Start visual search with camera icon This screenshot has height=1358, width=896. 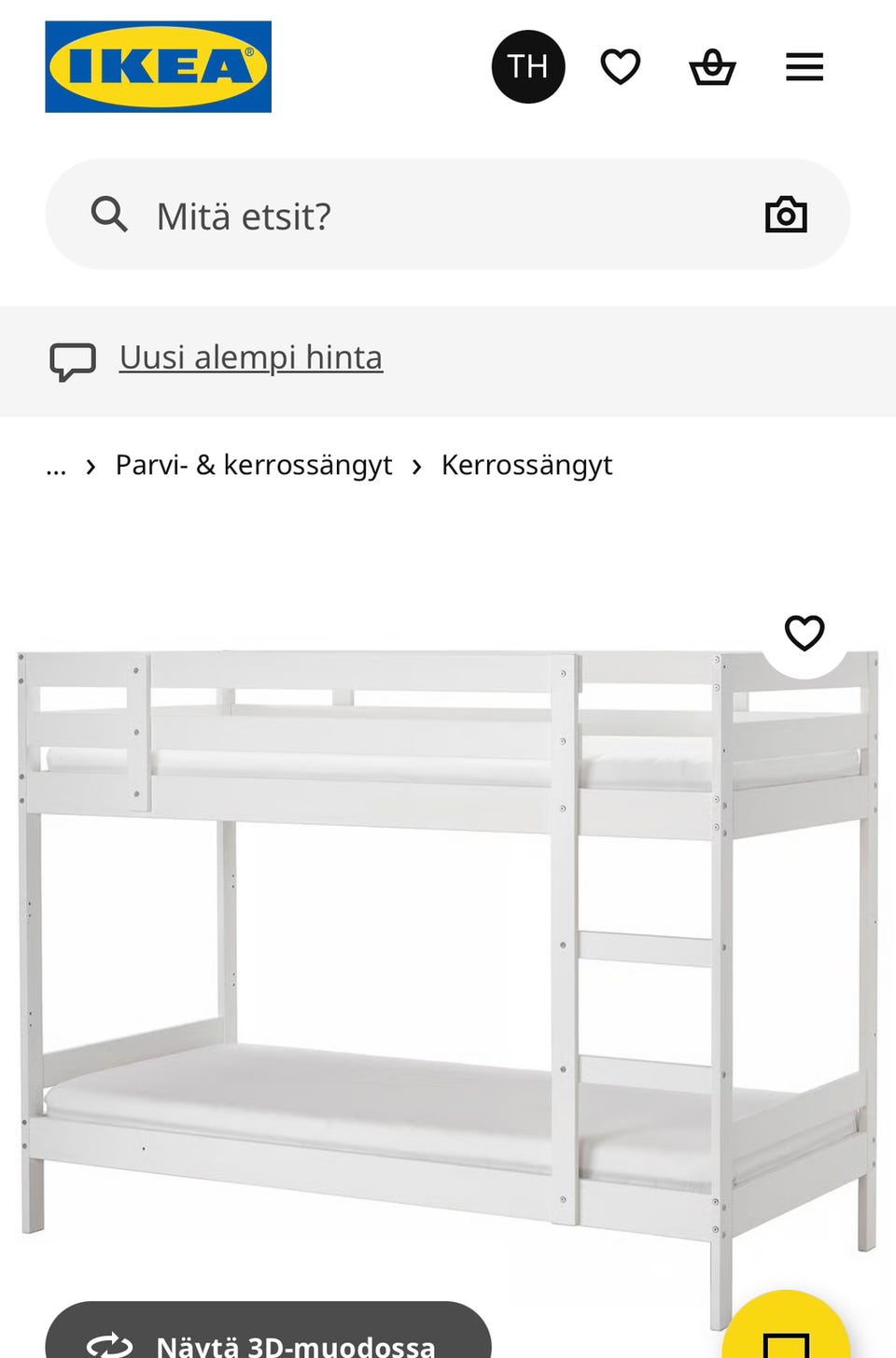pyautogui.click(x=786, y=214)
